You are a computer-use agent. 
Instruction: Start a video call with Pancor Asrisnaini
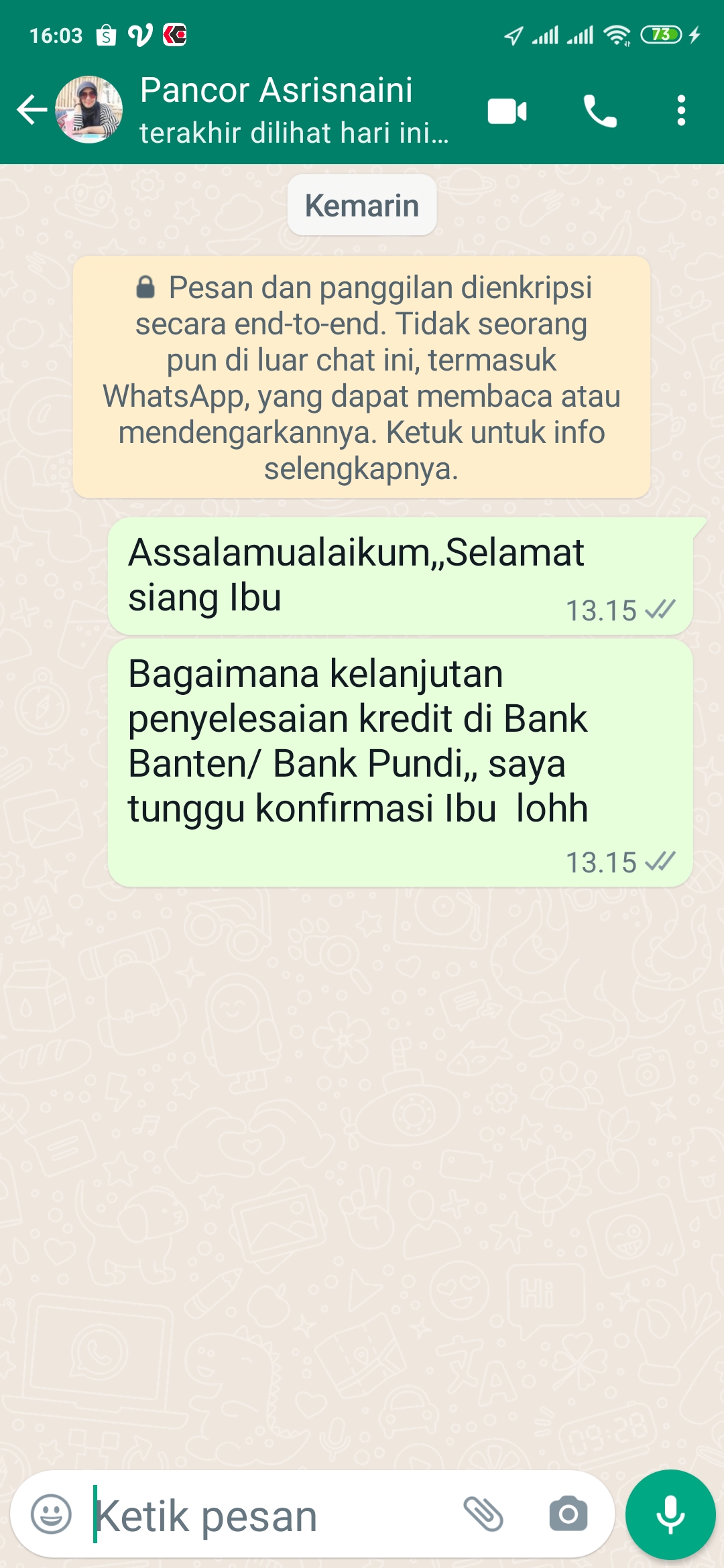tap(507, 111)
